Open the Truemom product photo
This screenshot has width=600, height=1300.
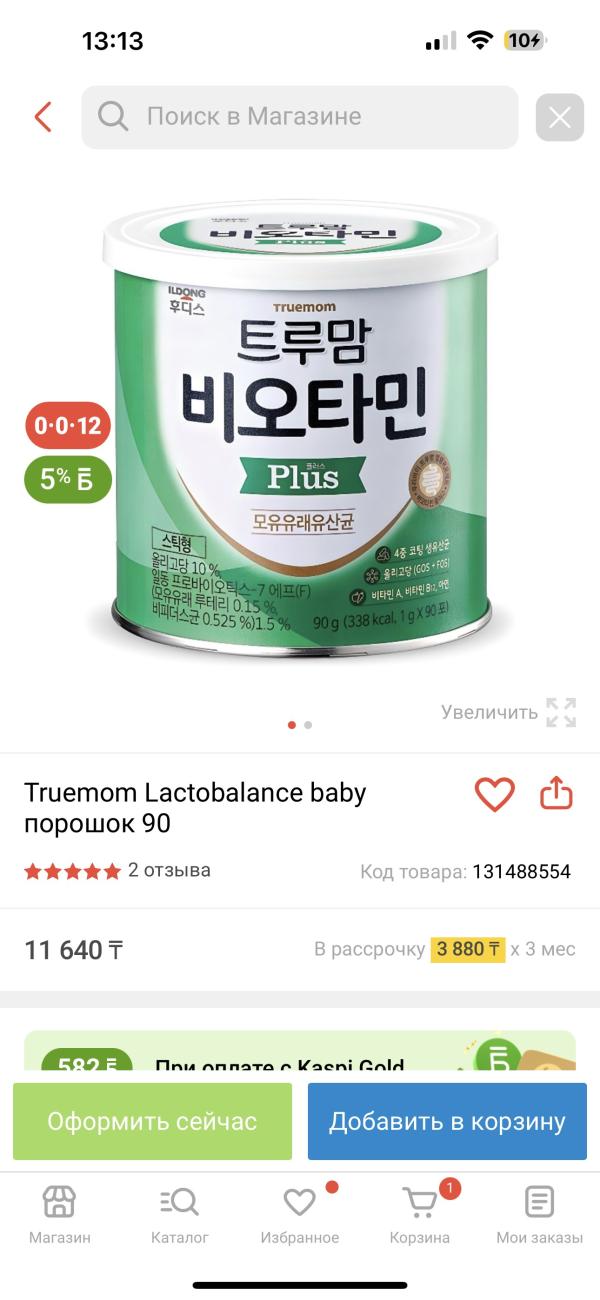pos(300,430)
